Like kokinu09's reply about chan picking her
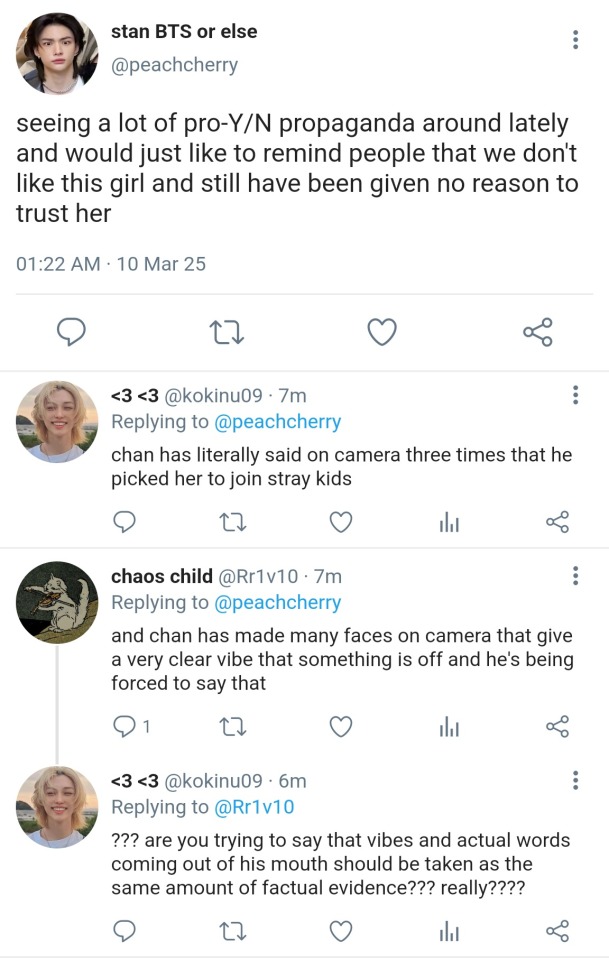The height and width of the screenshot is (960, 609). [x=341, y=522]
